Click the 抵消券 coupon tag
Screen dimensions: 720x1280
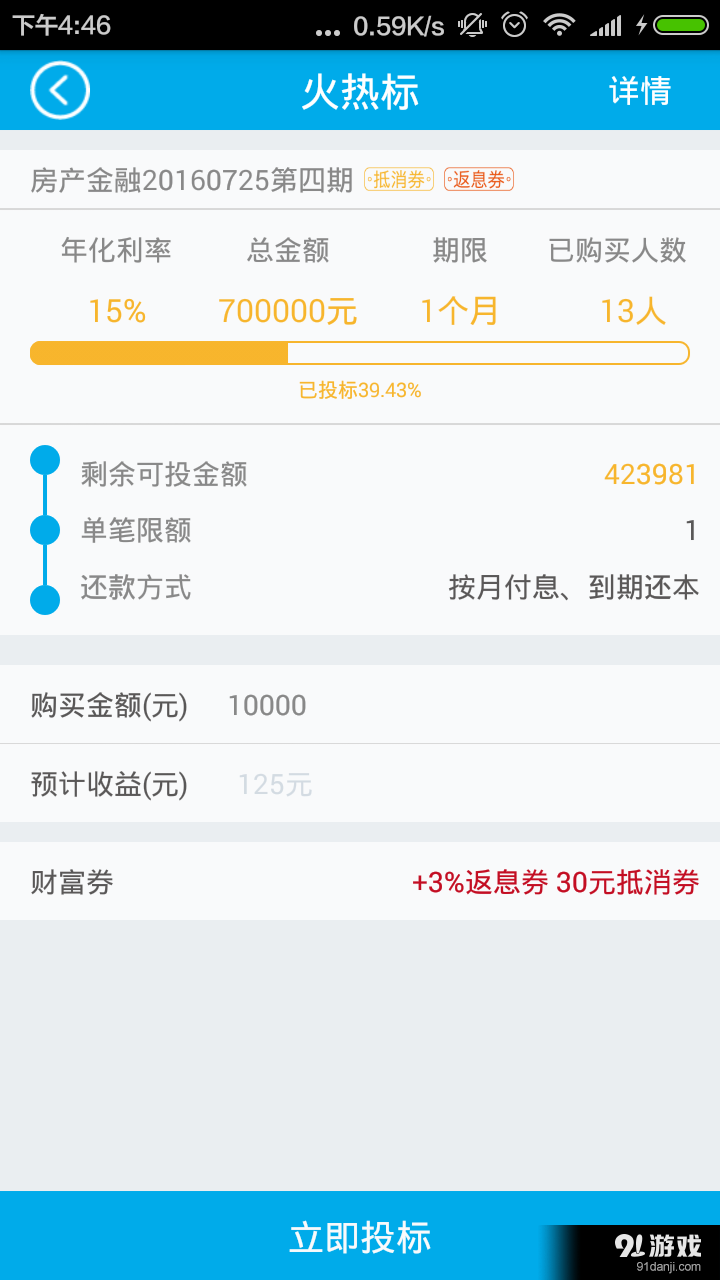pos(399,179)
